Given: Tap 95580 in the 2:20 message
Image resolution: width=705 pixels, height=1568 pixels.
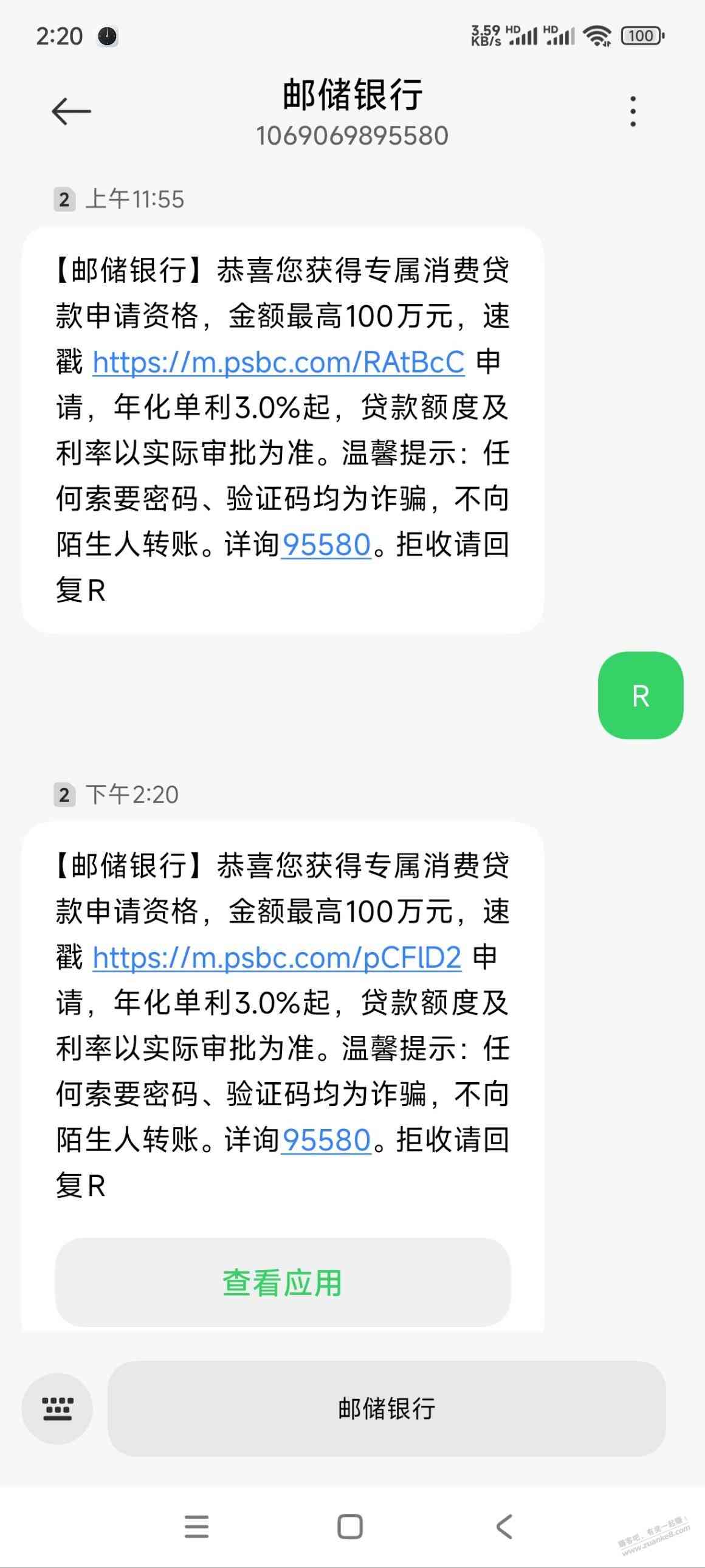Looking at the screenshot, I should coord(326,1139).
